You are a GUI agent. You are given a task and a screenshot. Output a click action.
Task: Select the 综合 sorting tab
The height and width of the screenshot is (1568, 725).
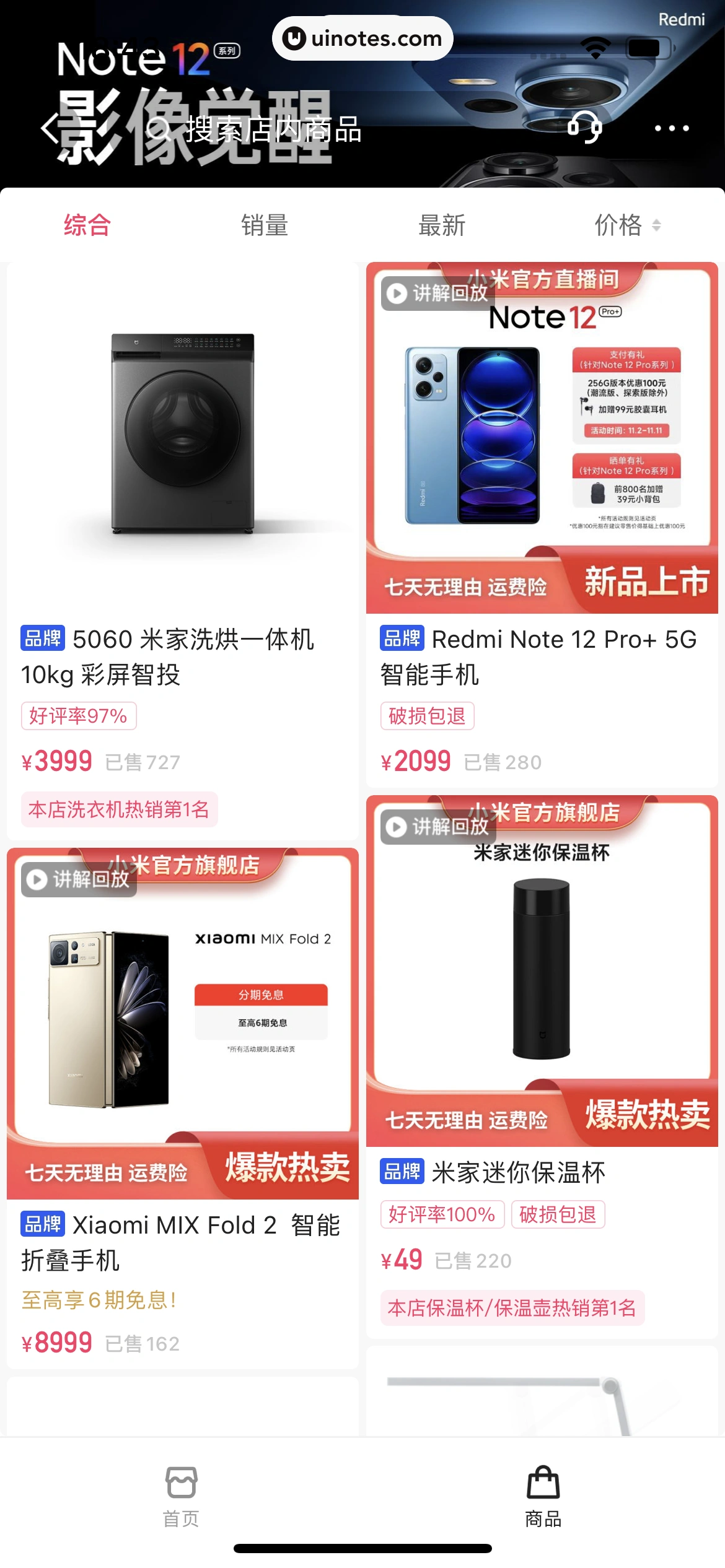[x=87, y=225]
